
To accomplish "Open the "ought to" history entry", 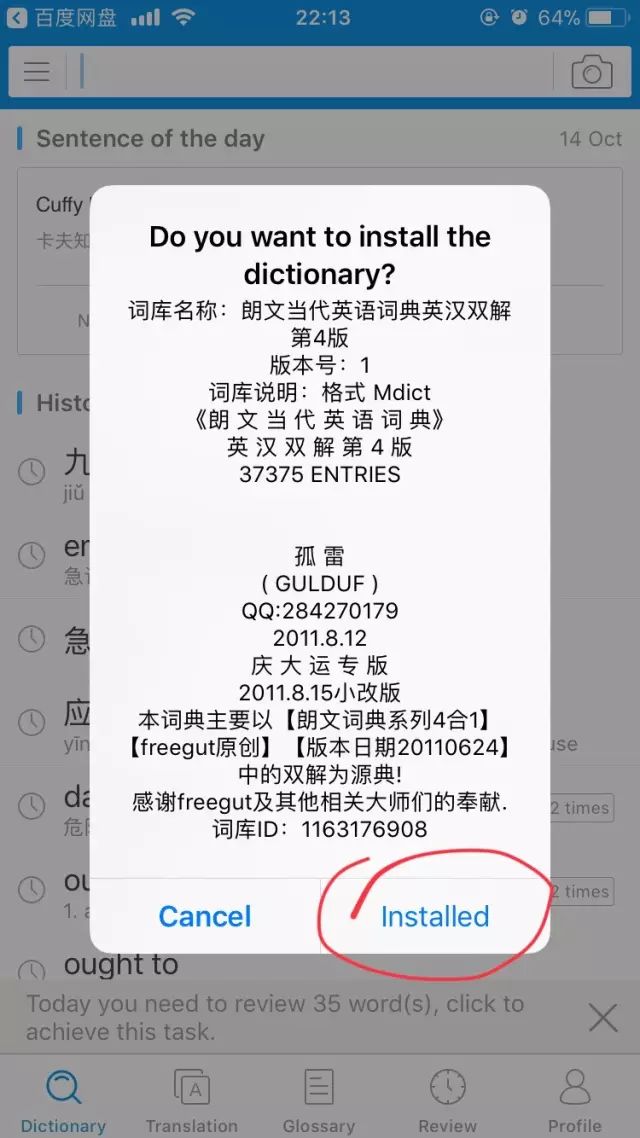I will point(121,965).
